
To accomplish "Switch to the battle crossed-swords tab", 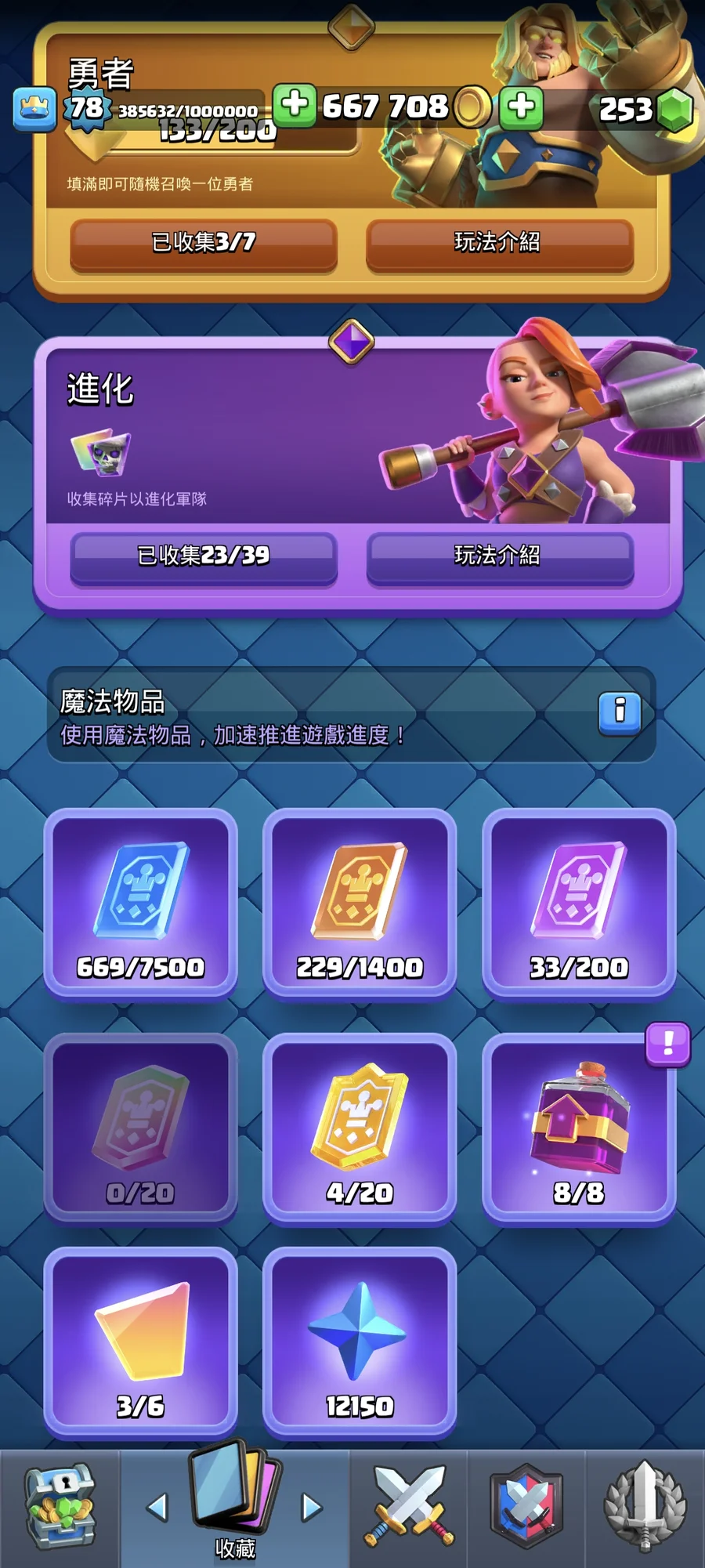I will point(408,1508).
